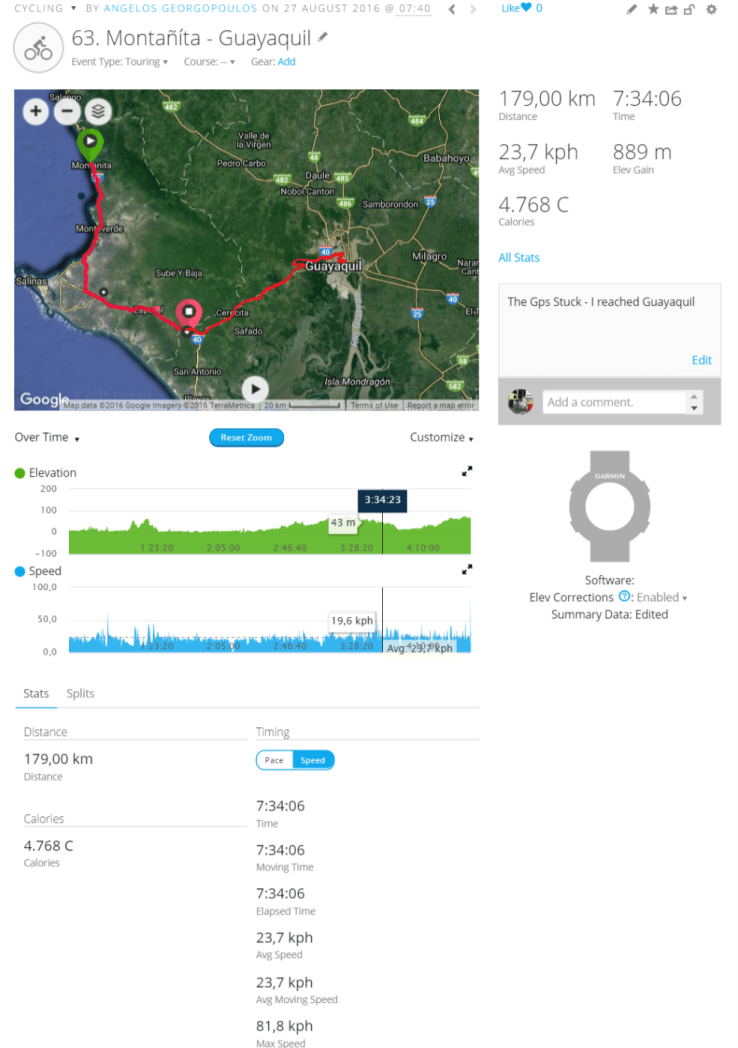The height and width of the screenshot is (1048, 738).
Task: Like this cycling activity
Action: (x=521, y=8)
